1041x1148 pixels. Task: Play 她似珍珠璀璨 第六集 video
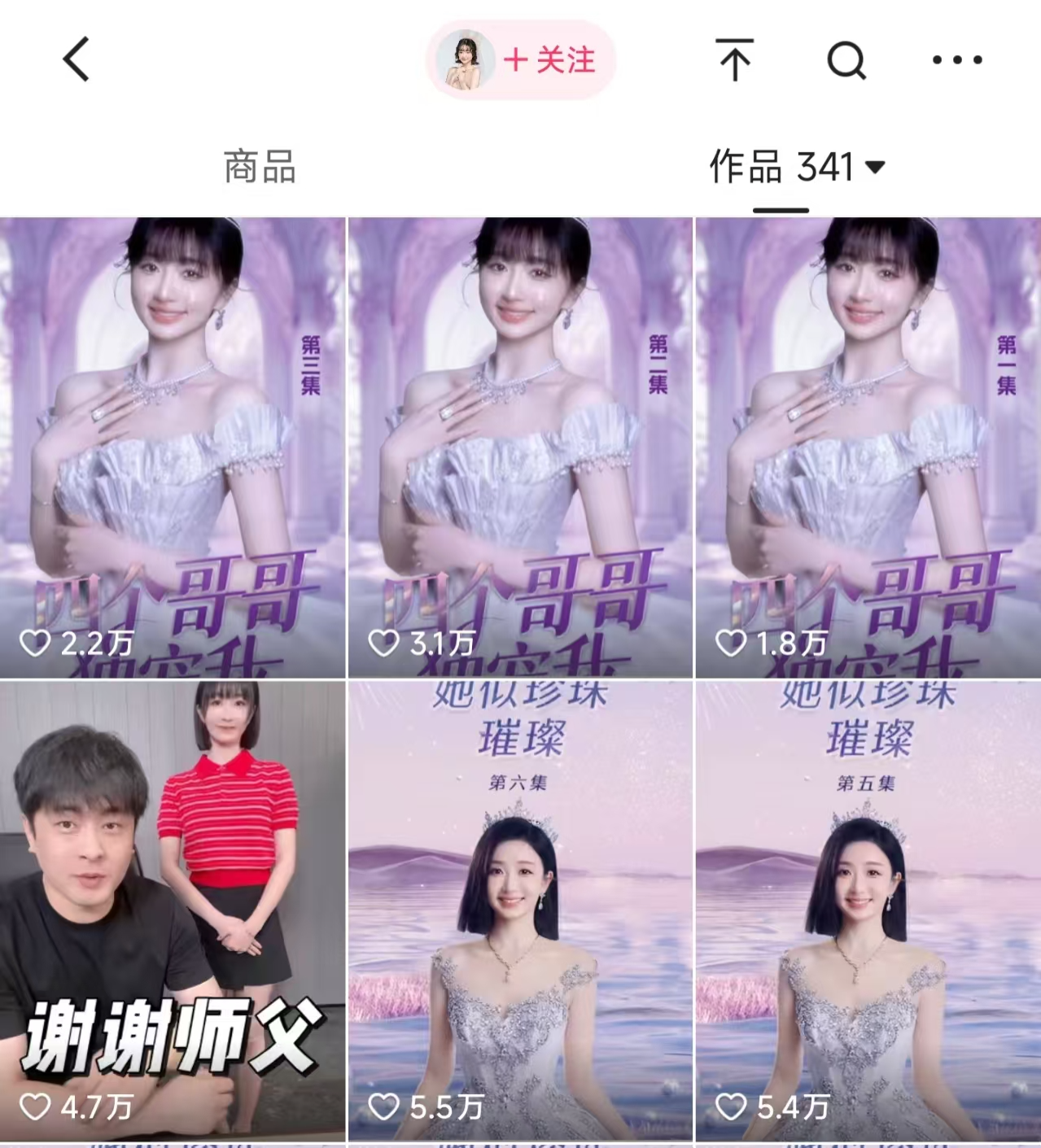pos(520,911)
